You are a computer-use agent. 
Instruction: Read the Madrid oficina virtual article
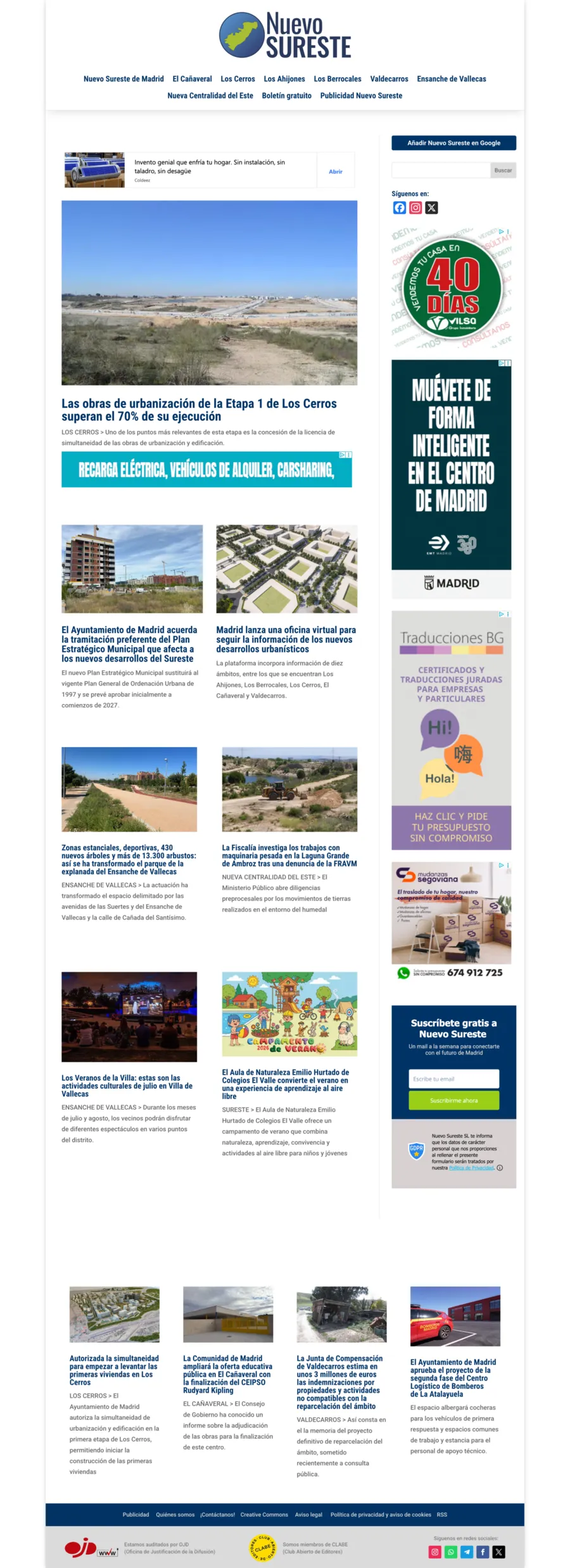(286, 639)
